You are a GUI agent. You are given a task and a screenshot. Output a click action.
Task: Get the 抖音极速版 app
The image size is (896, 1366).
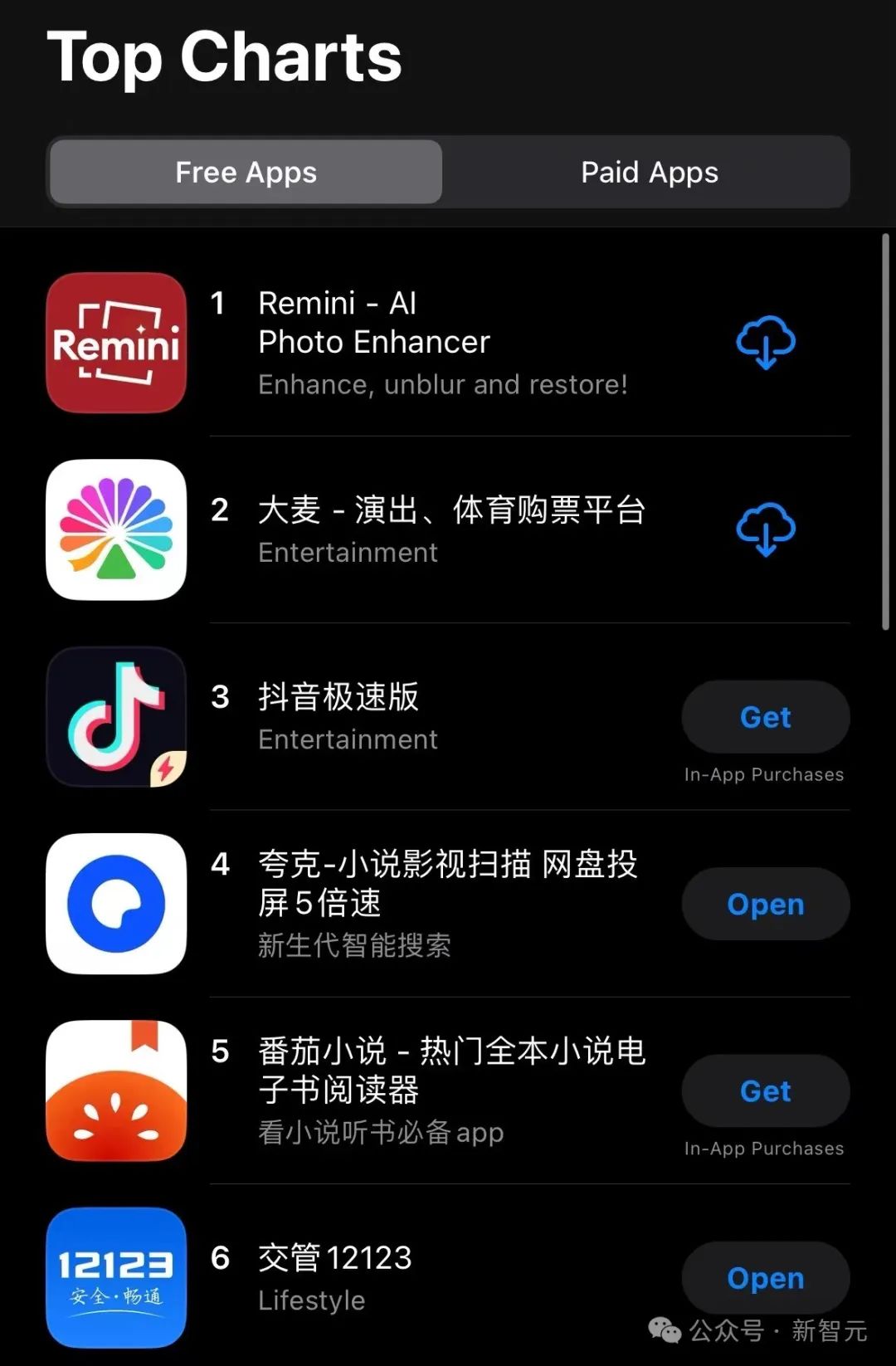point(765,717)
